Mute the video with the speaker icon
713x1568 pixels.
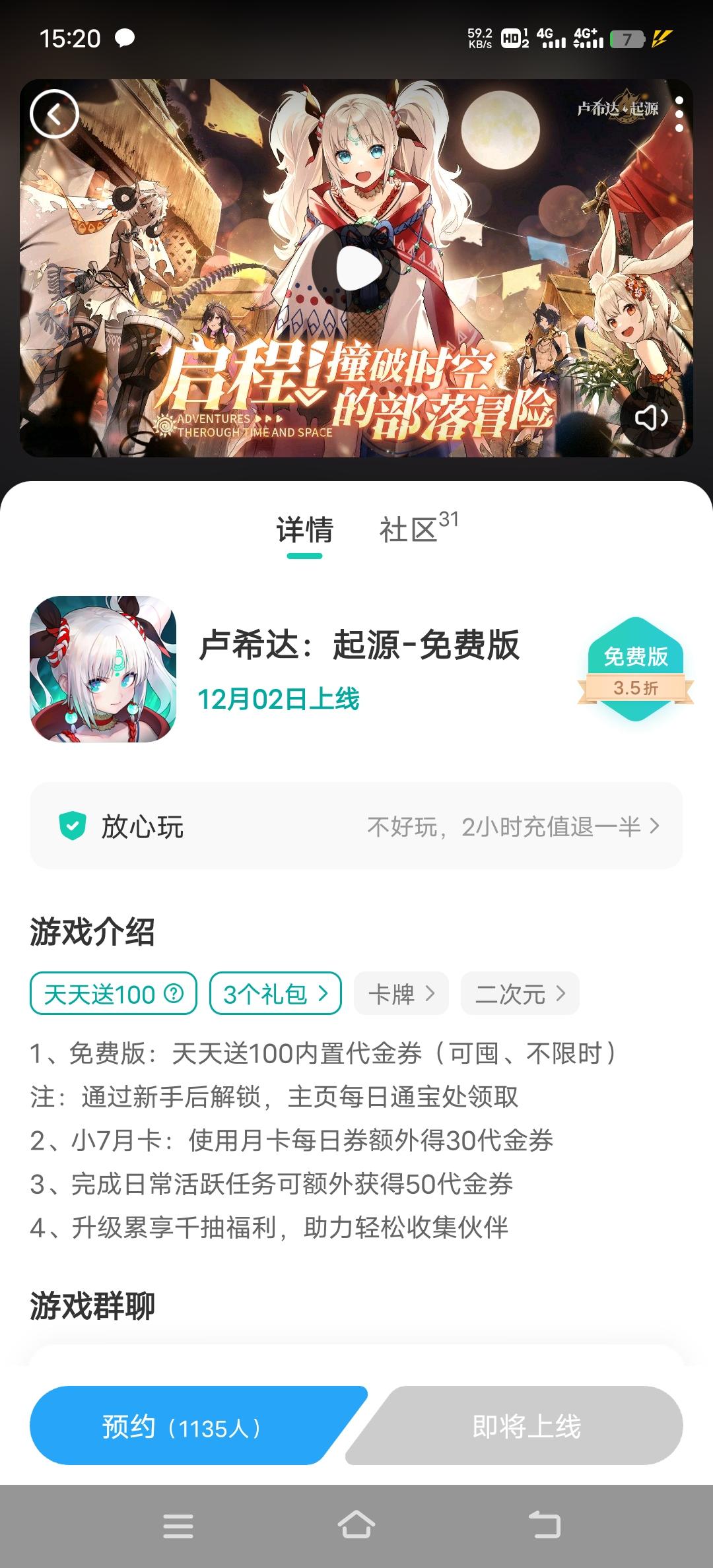pos(651,417)
